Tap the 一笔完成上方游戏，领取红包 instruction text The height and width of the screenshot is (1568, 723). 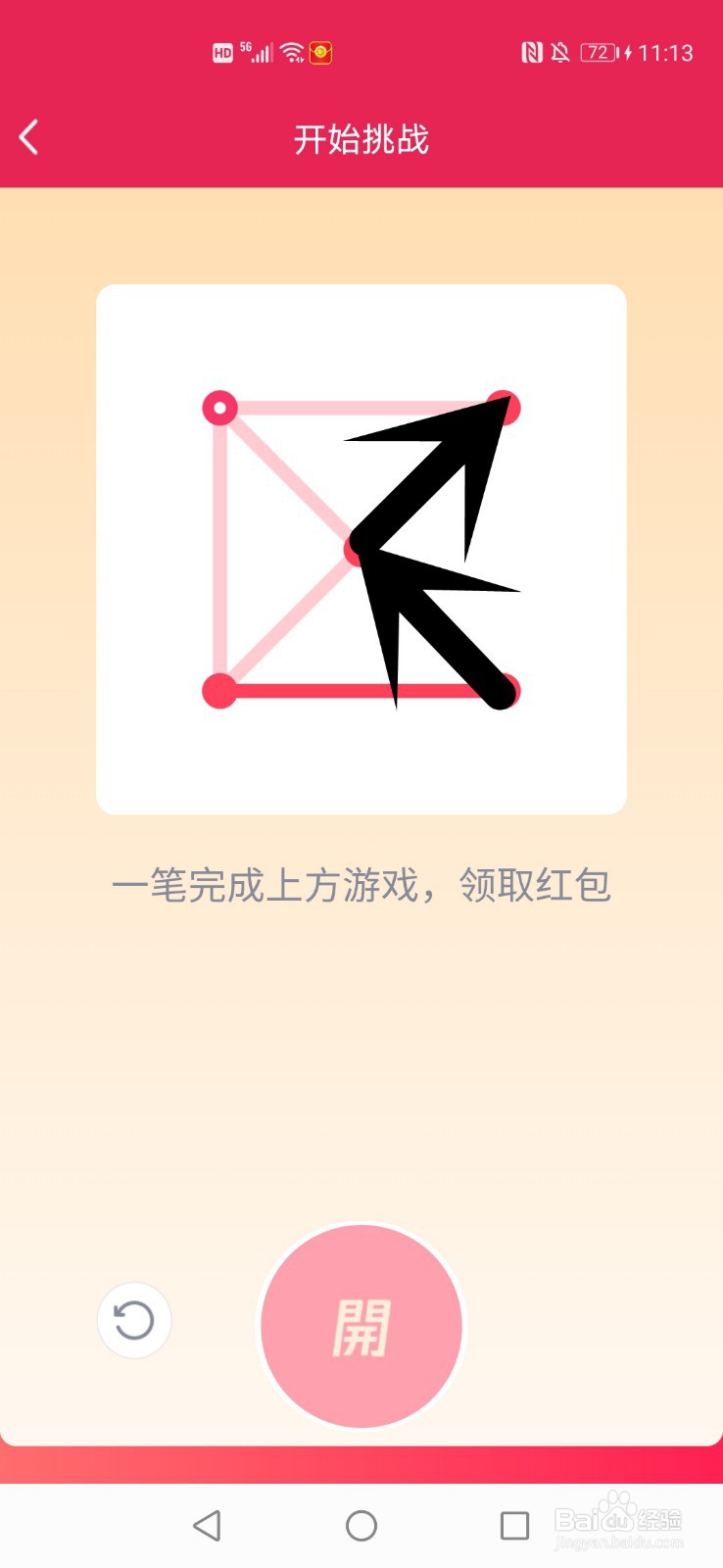pyautogui.click(x=361, y=884)
